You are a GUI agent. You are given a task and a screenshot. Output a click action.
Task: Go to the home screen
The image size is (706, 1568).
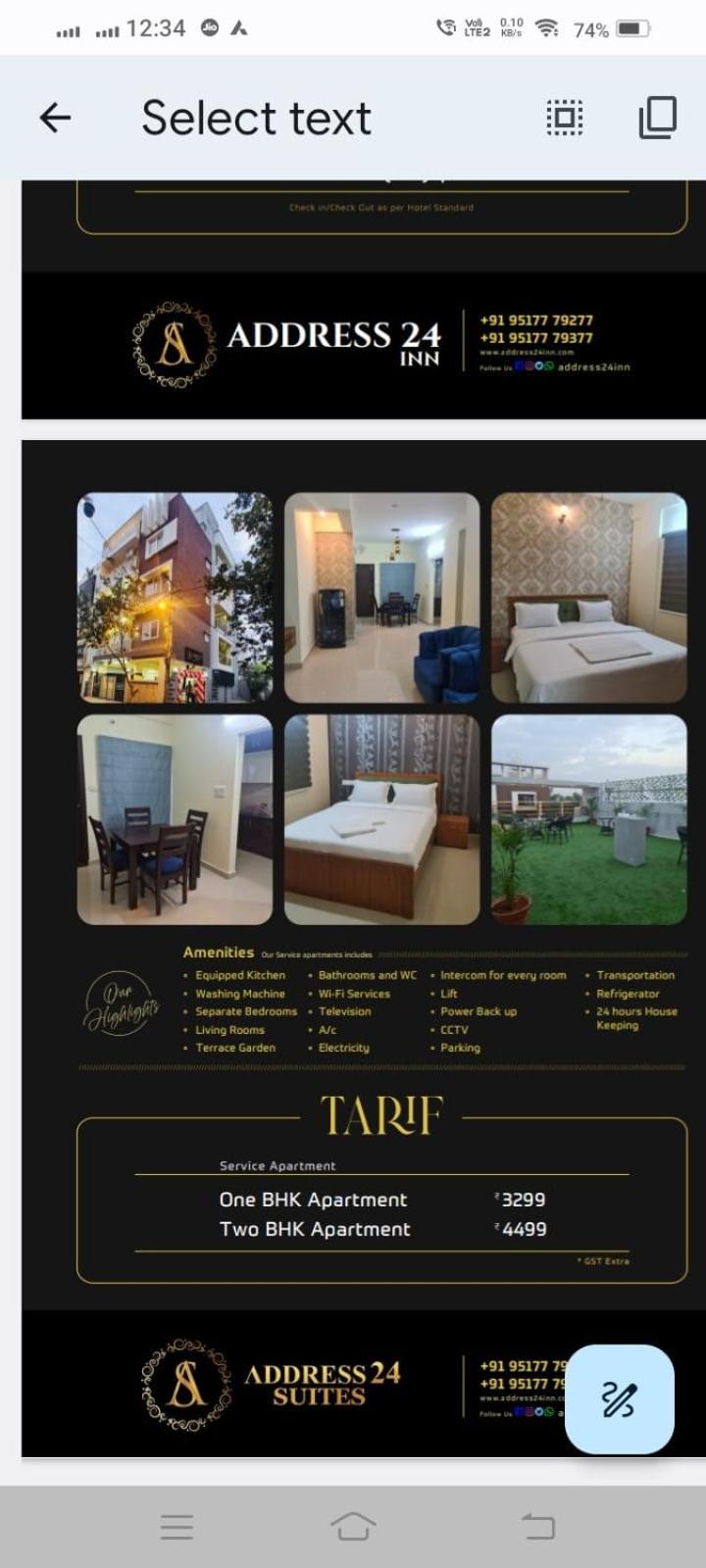[x=353, y=1526]
